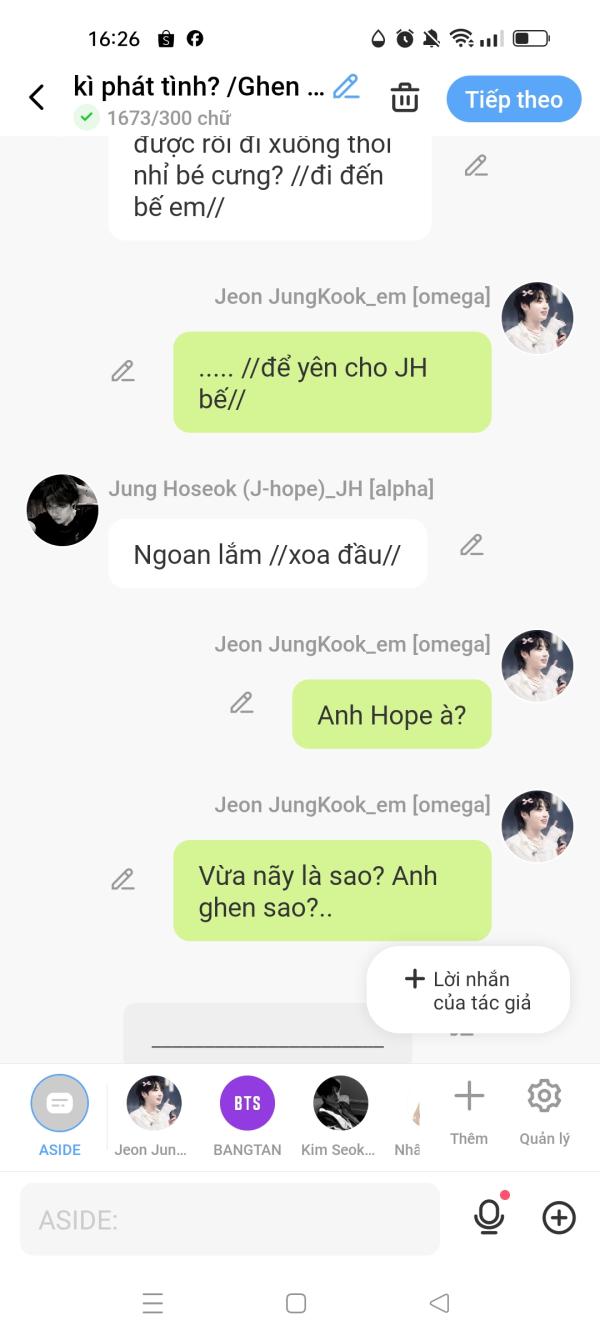
Task: Edit the story title with pencil icon
Action: (346, 87)
